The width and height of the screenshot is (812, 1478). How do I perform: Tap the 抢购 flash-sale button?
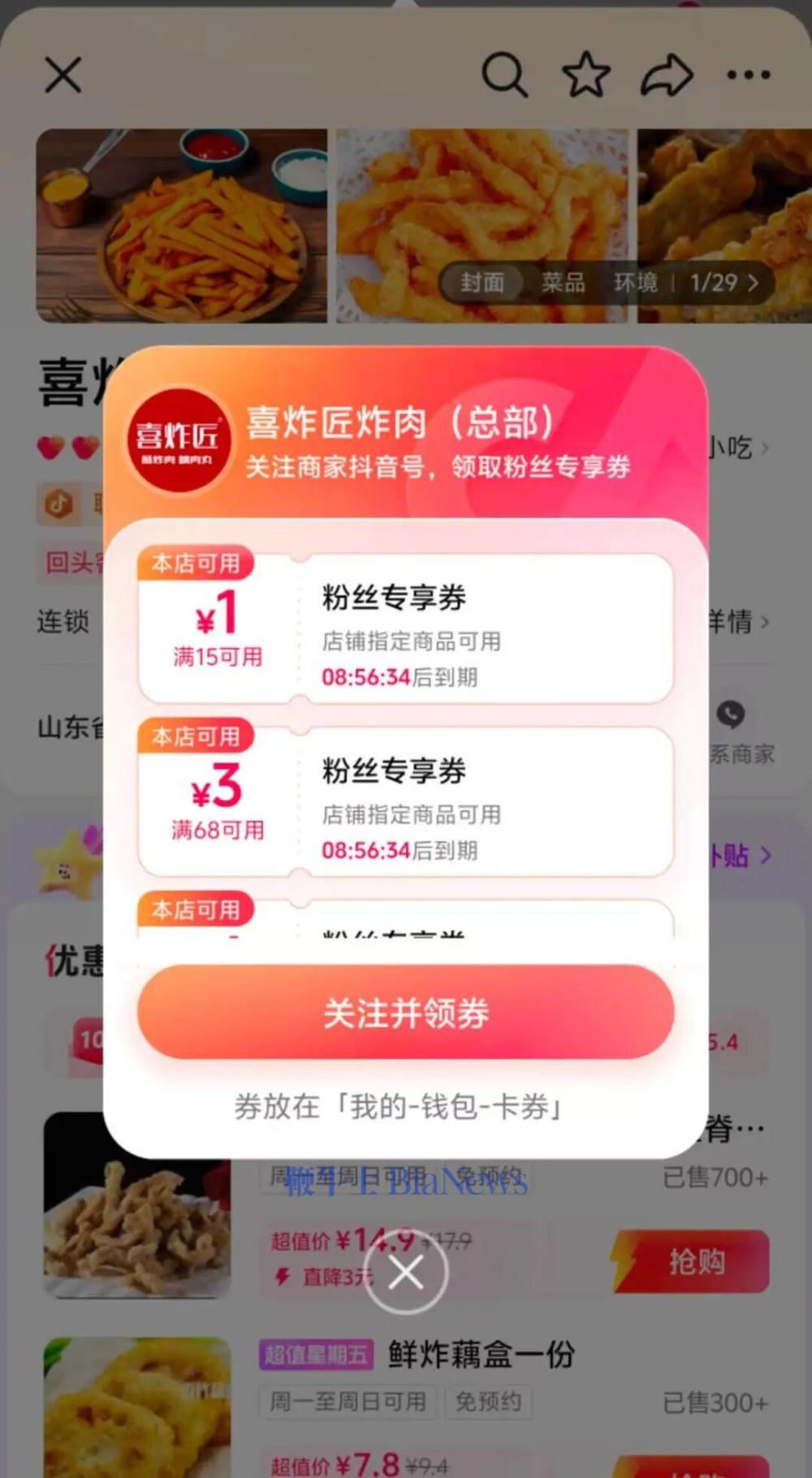(x=698, y=1261)
